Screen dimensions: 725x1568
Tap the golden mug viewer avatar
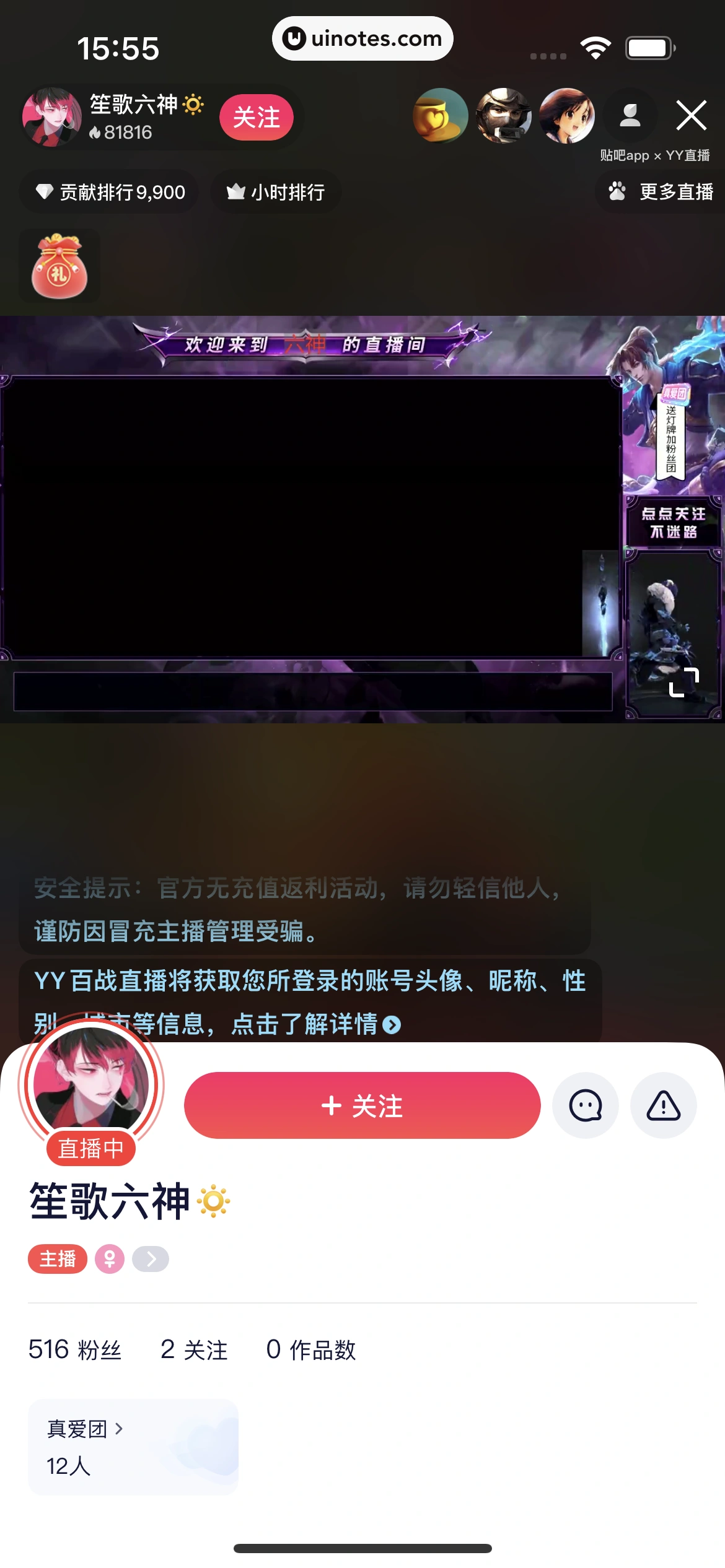pos(440,116)
